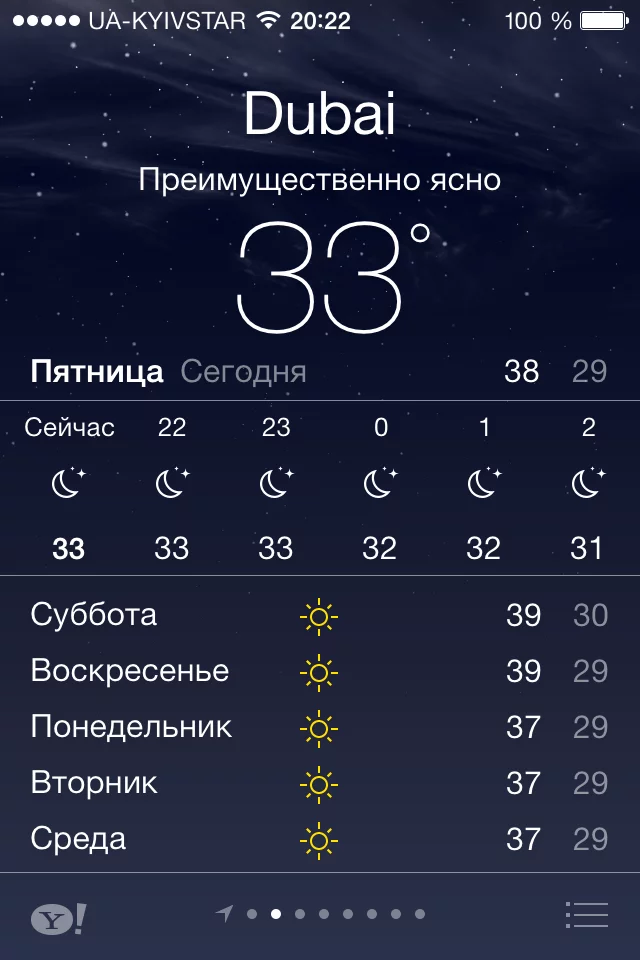Open the Yahoo! weather link

click(x=57, y=918)
